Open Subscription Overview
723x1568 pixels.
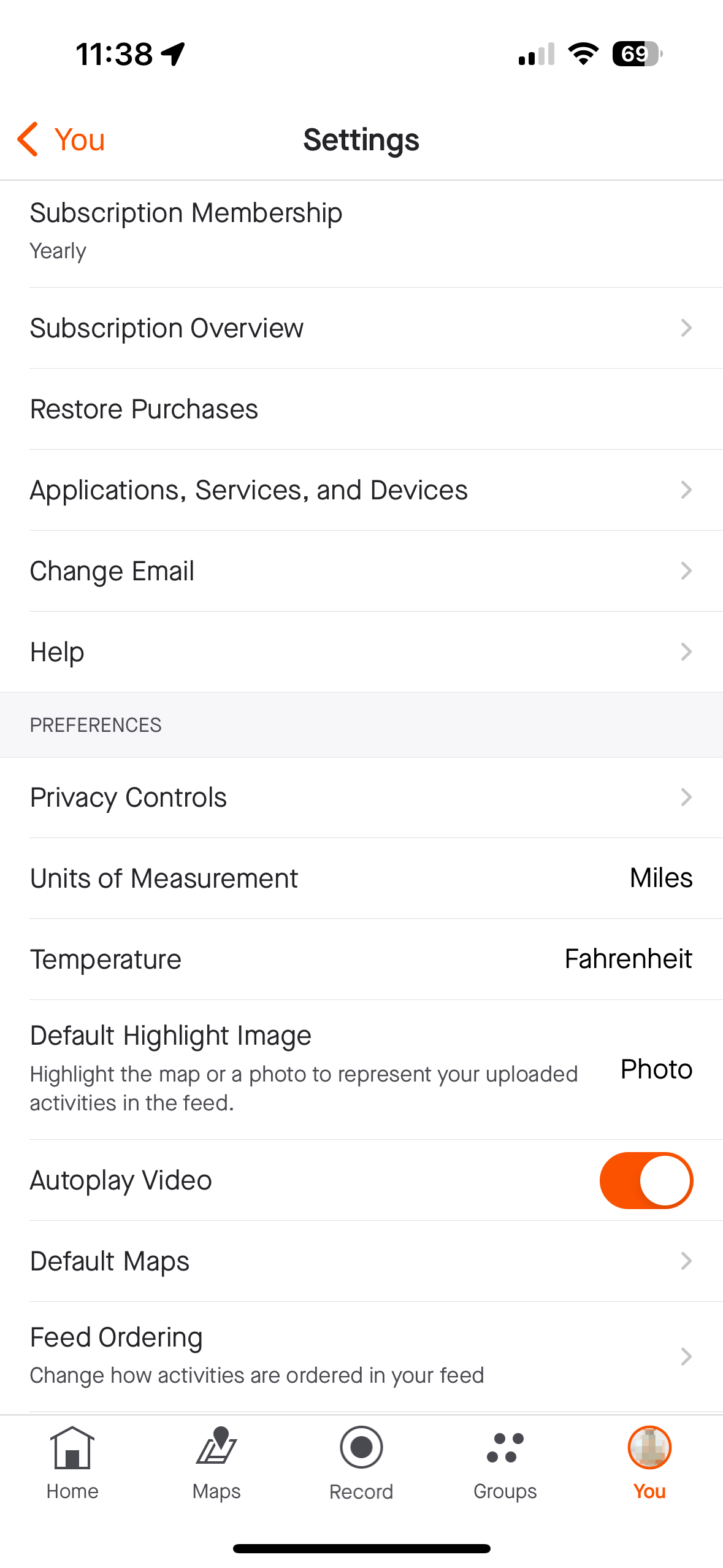point(361,328)
